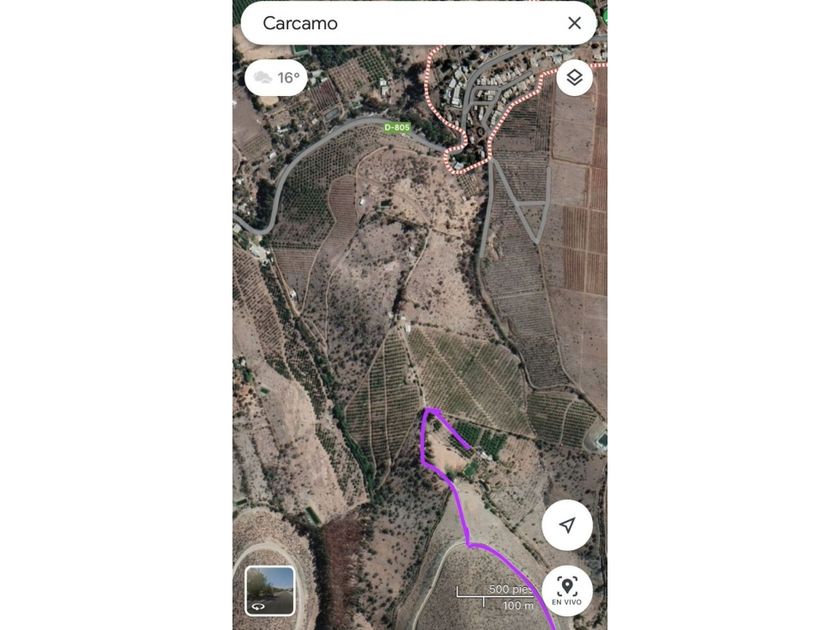The width and height of the screenshot is (840, 630).
Task: Open the 16° weather chip
Action: (x=276, y=78)
